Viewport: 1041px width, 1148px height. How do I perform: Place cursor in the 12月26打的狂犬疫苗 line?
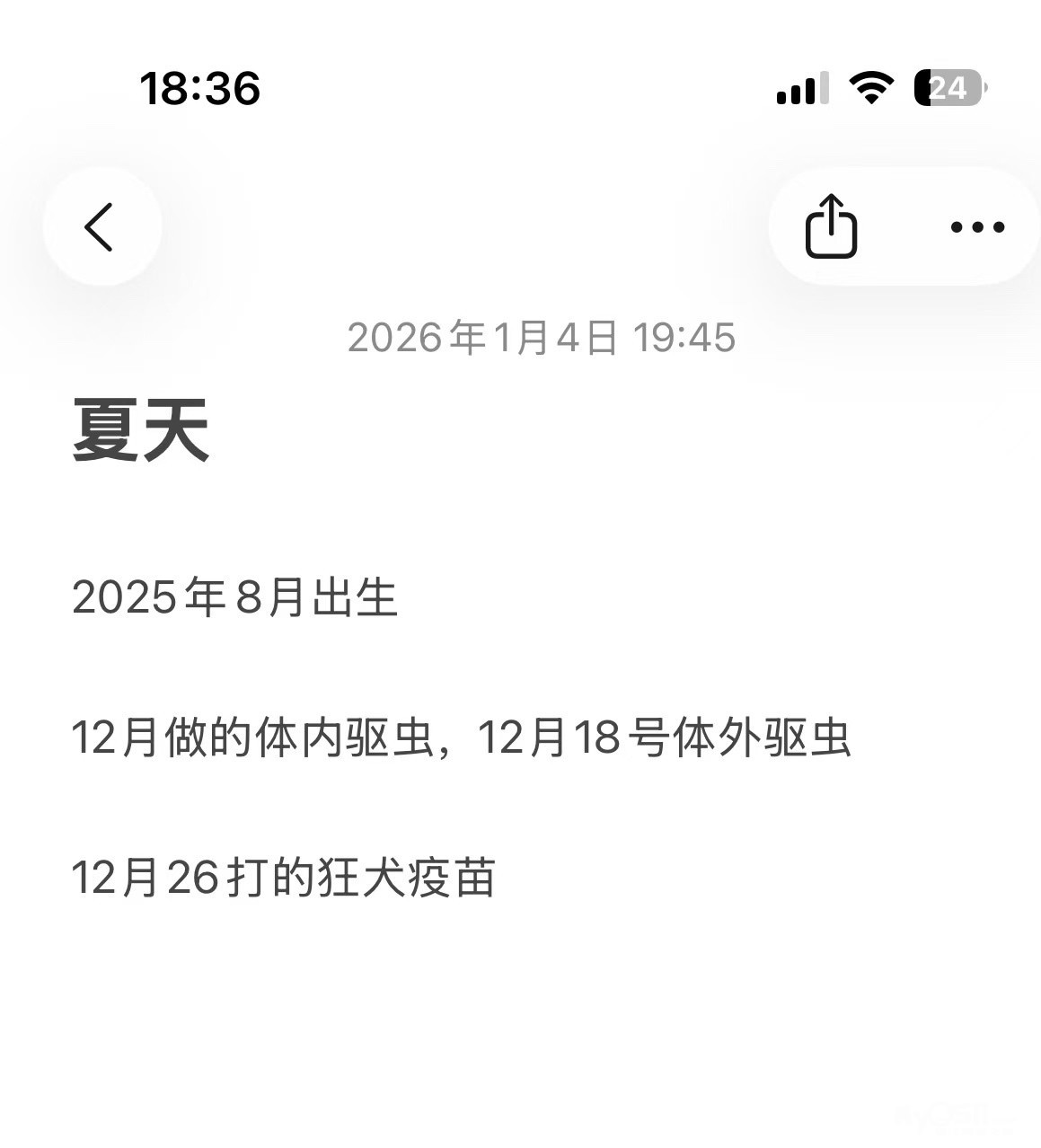(283, 878)
